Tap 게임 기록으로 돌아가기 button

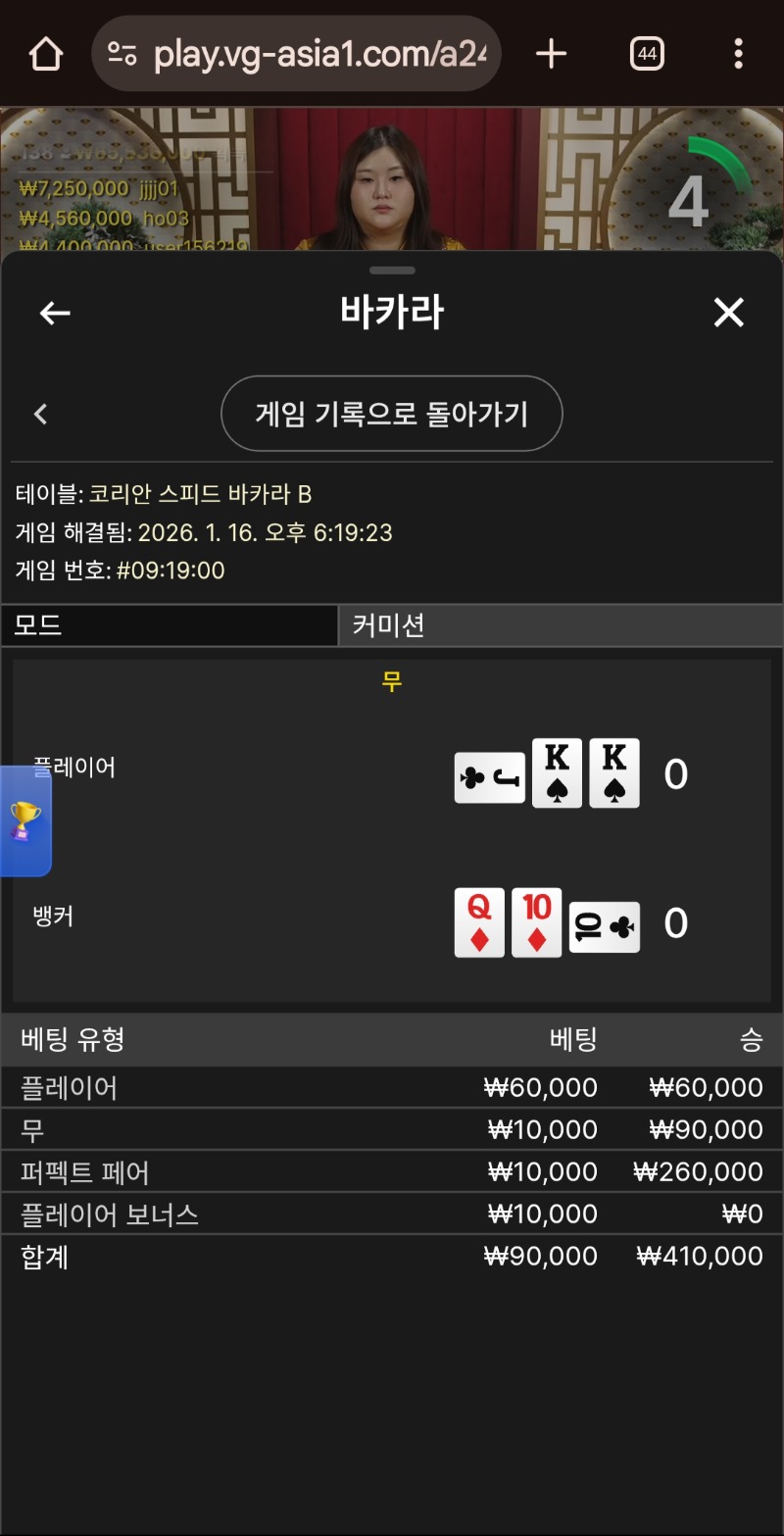pos(392,414)
